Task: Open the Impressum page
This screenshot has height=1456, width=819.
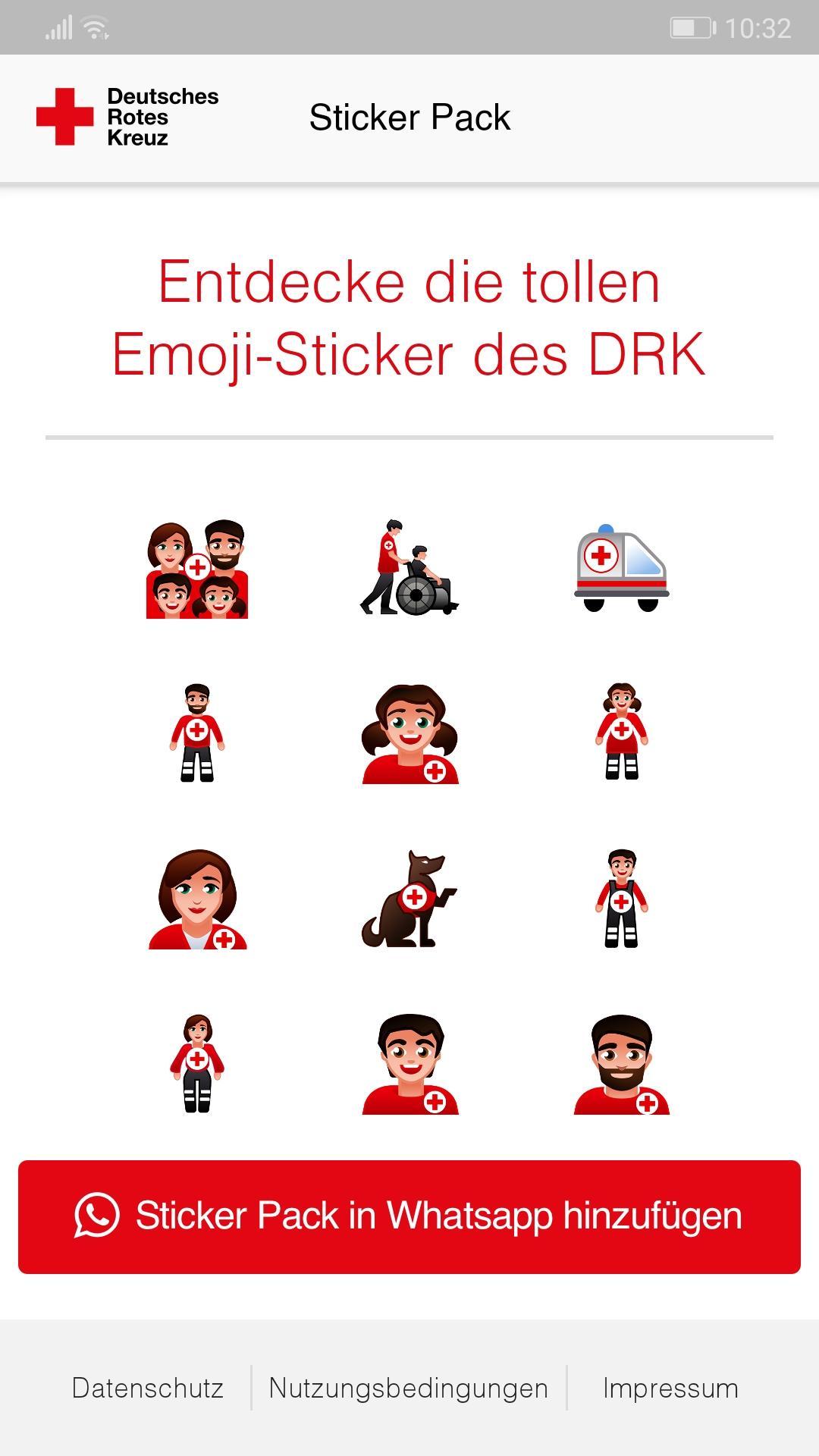Action: coord(670,1388)
